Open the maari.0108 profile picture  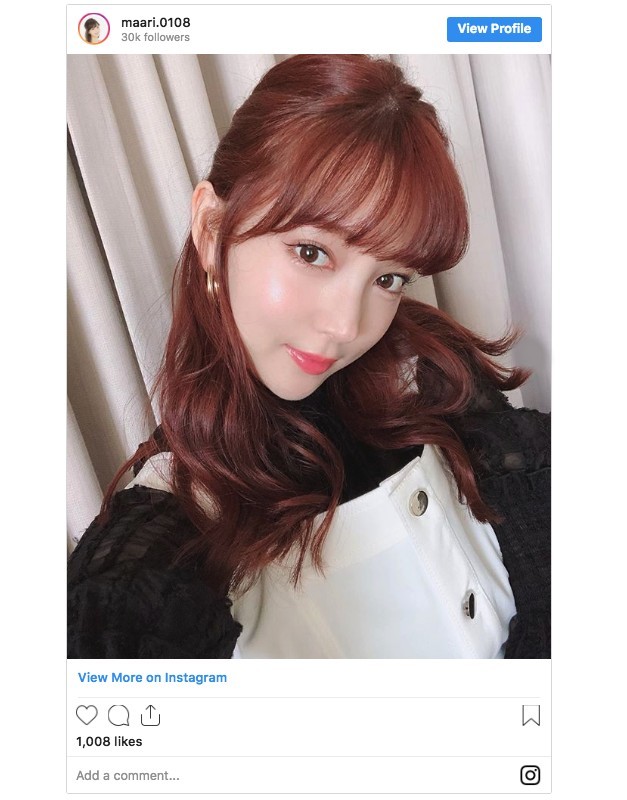[94, 29]
